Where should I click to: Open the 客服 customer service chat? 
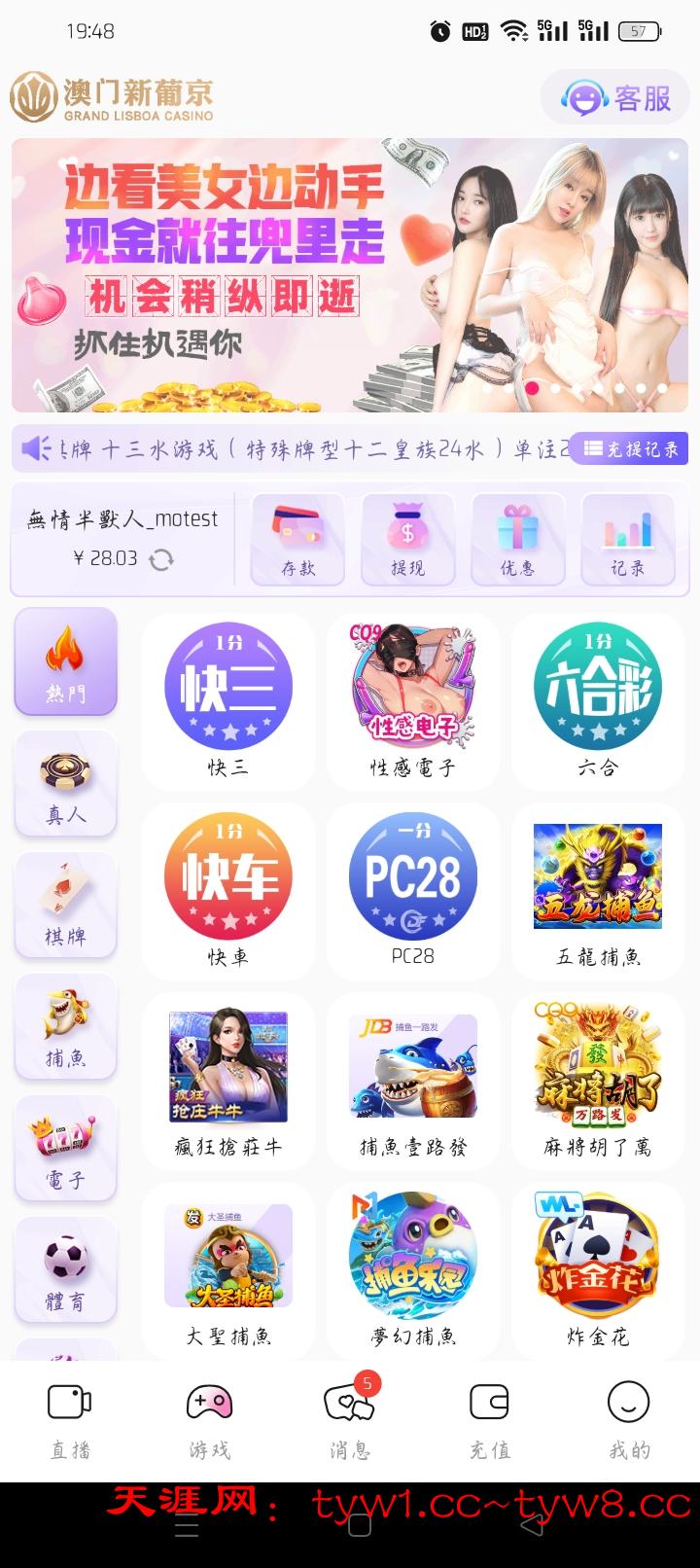[616, 98]
